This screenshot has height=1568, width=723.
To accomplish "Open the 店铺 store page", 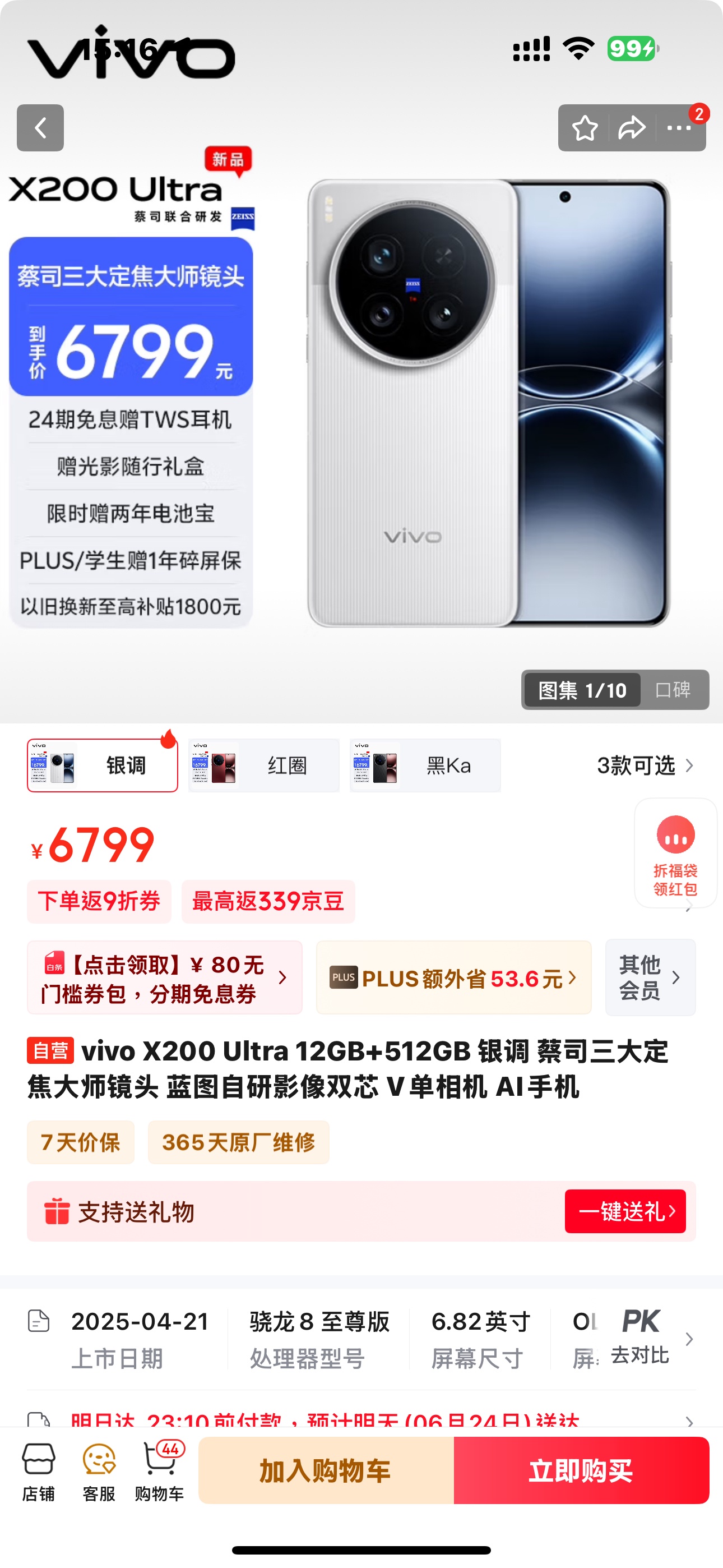I will (x=38, y=1472).
